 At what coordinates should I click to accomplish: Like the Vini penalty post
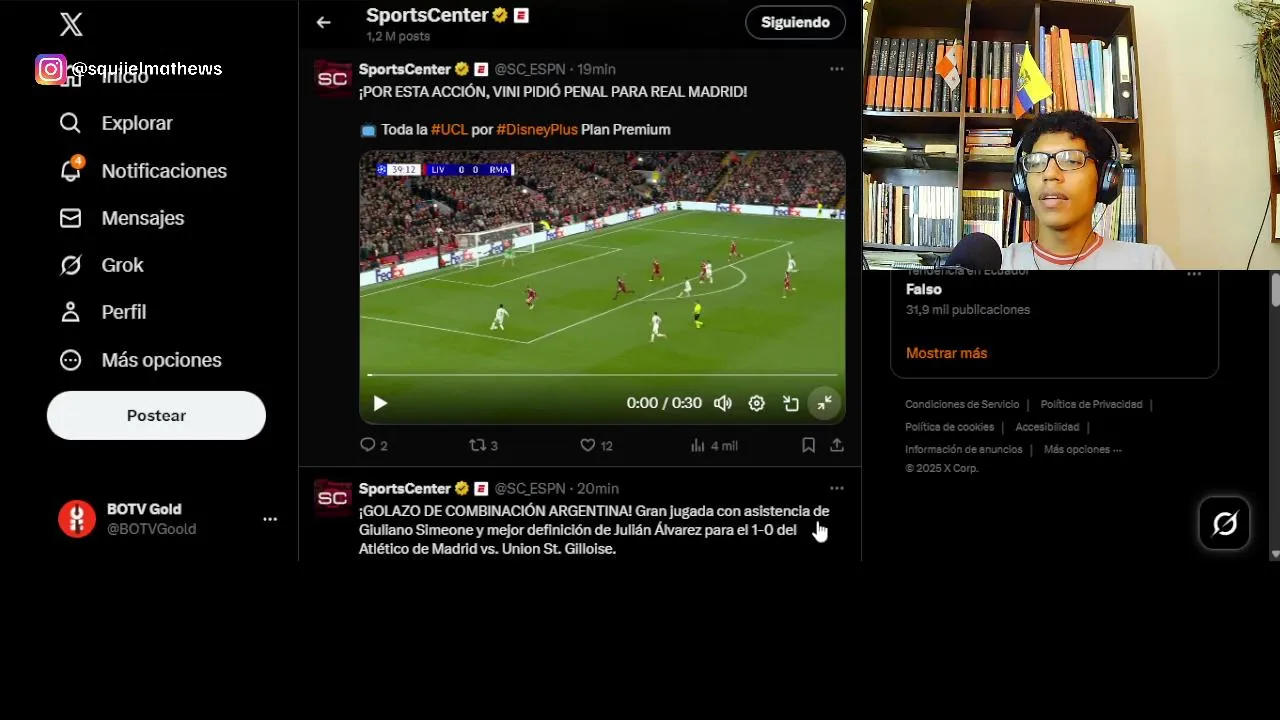coord(588,445)
